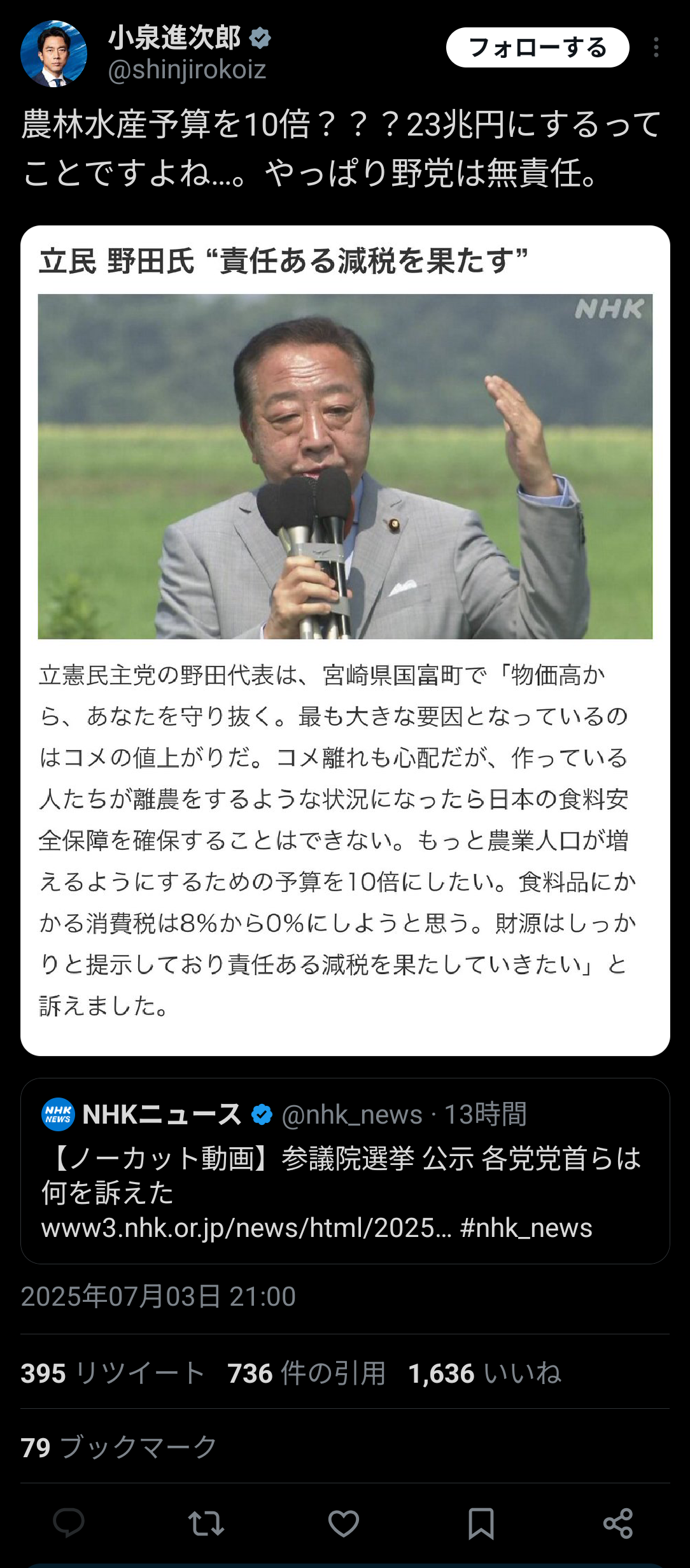Retweet this post

(206, 1523)
